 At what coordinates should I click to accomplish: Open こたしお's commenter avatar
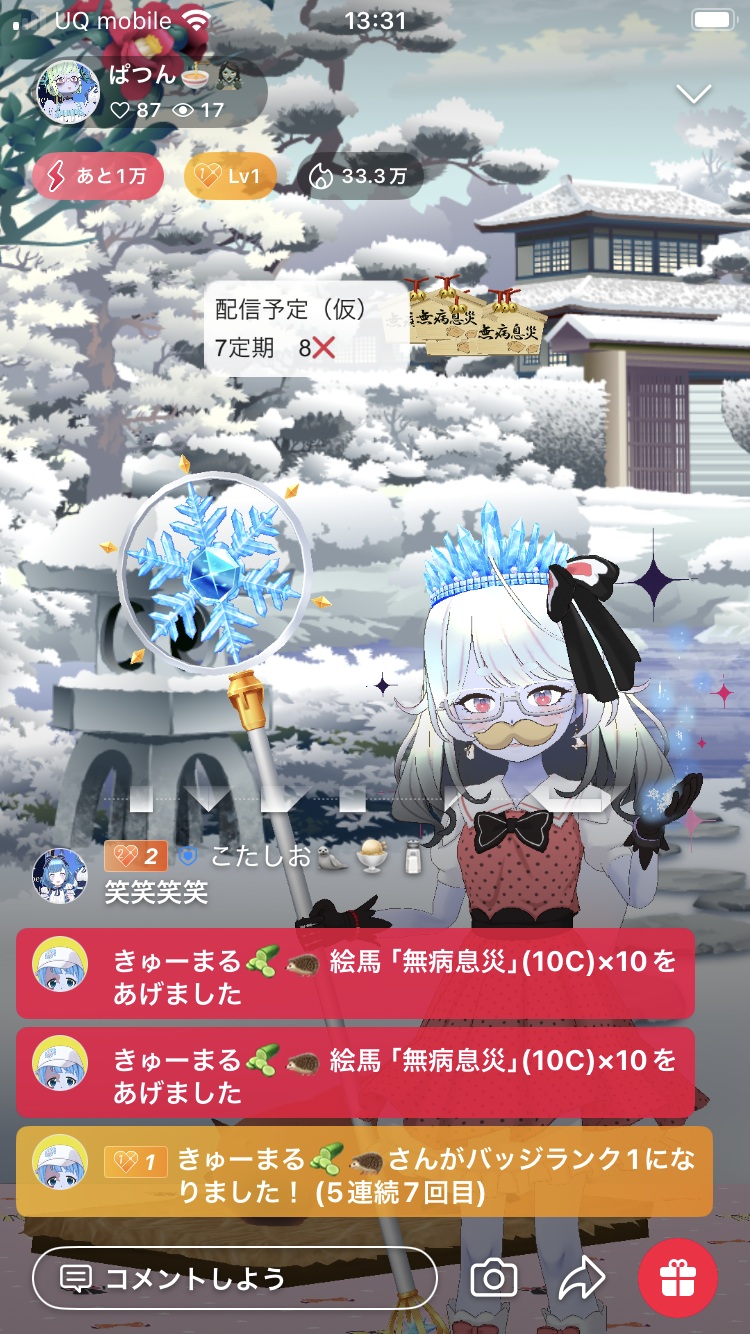click(x=60, y=876)
